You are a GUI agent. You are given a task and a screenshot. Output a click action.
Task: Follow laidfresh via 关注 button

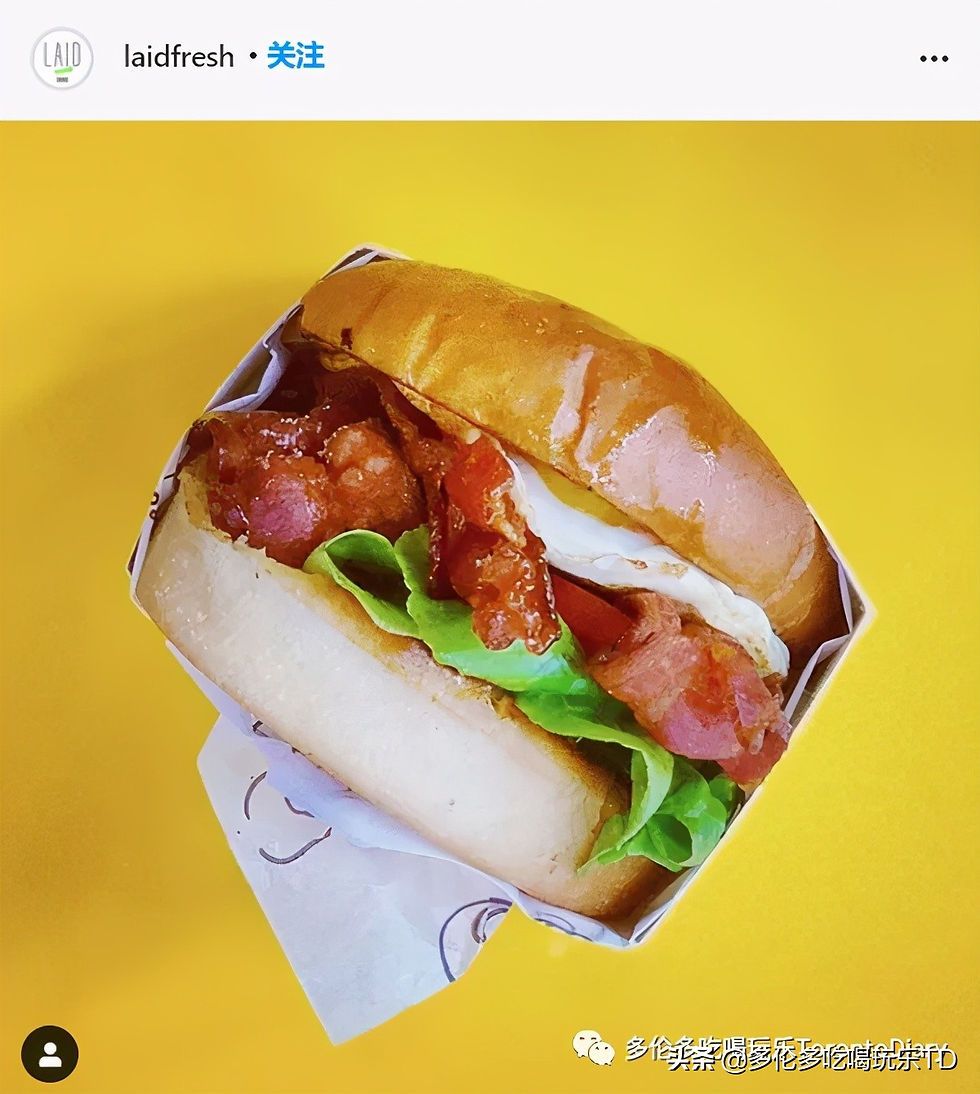[x=295, y=56]
